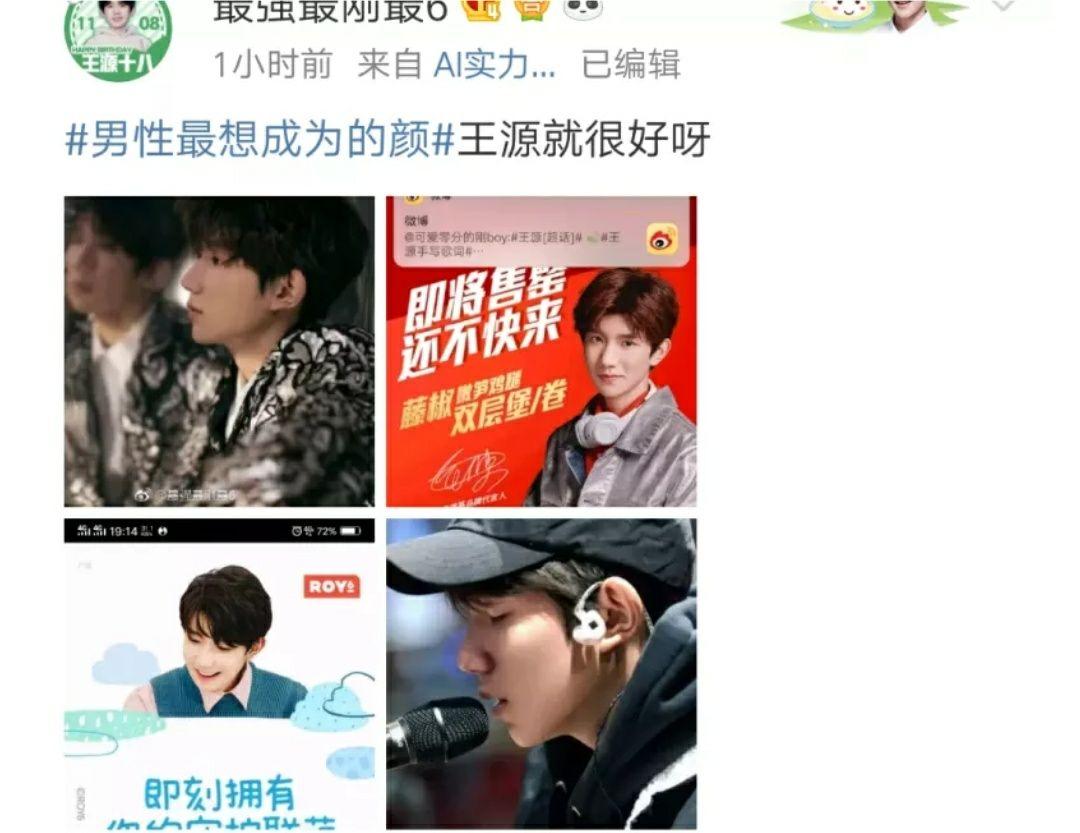View the photo of singing at a microphone
1080x833 pixels.
pyautogui.click(x=541, y=673)
